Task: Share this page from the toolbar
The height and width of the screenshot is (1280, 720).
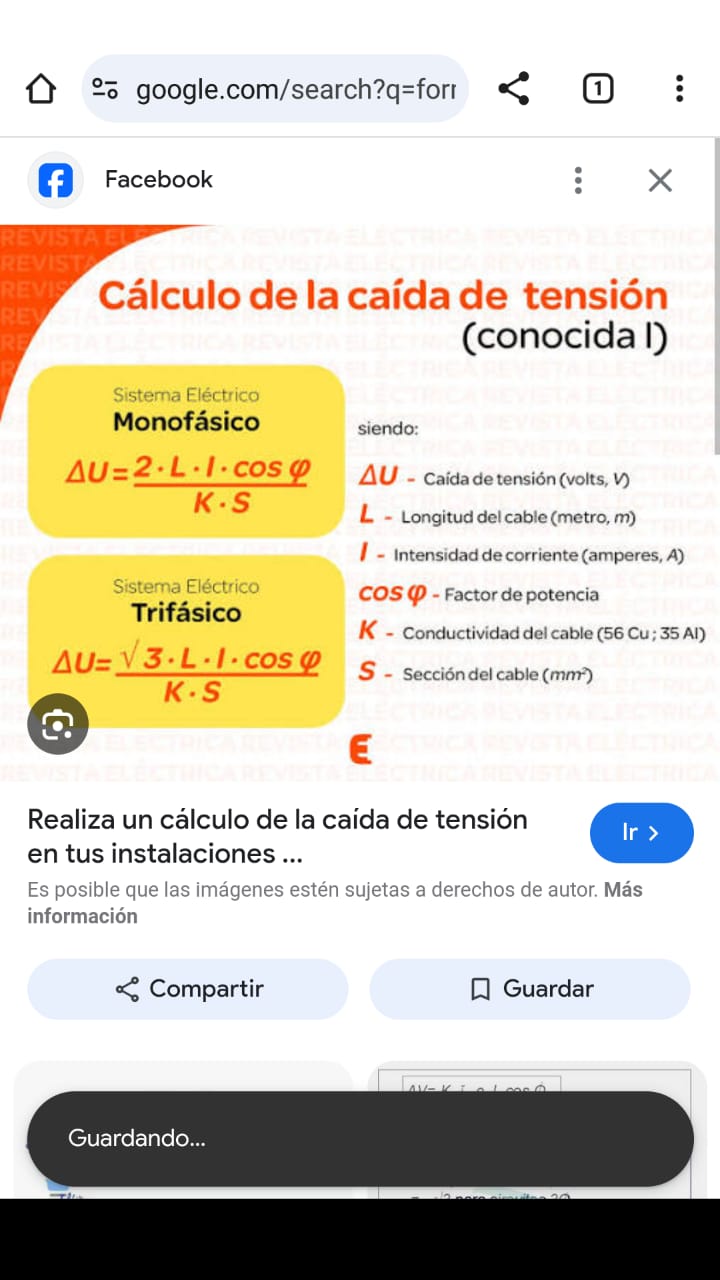Action: point(514,89)
